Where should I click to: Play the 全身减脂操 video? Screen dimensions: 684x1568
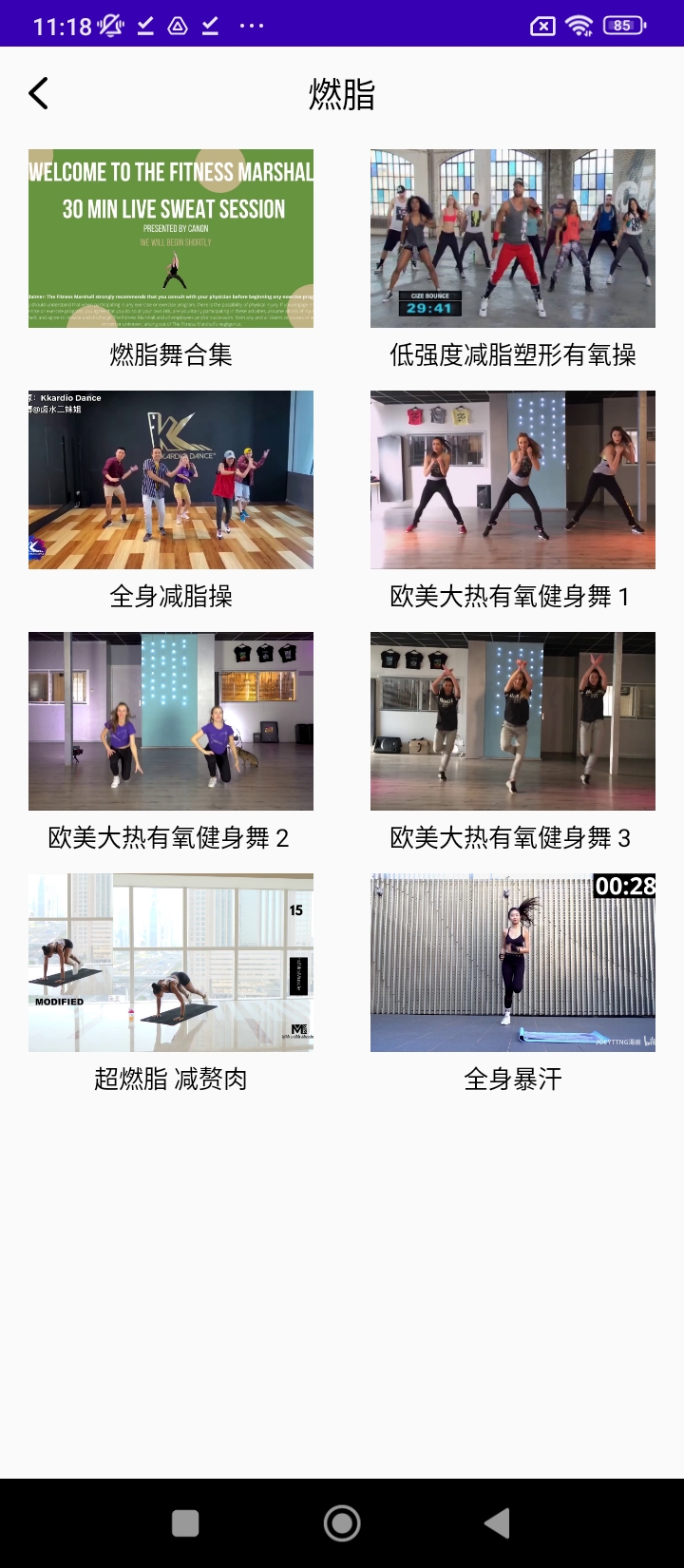click(171, 480)
